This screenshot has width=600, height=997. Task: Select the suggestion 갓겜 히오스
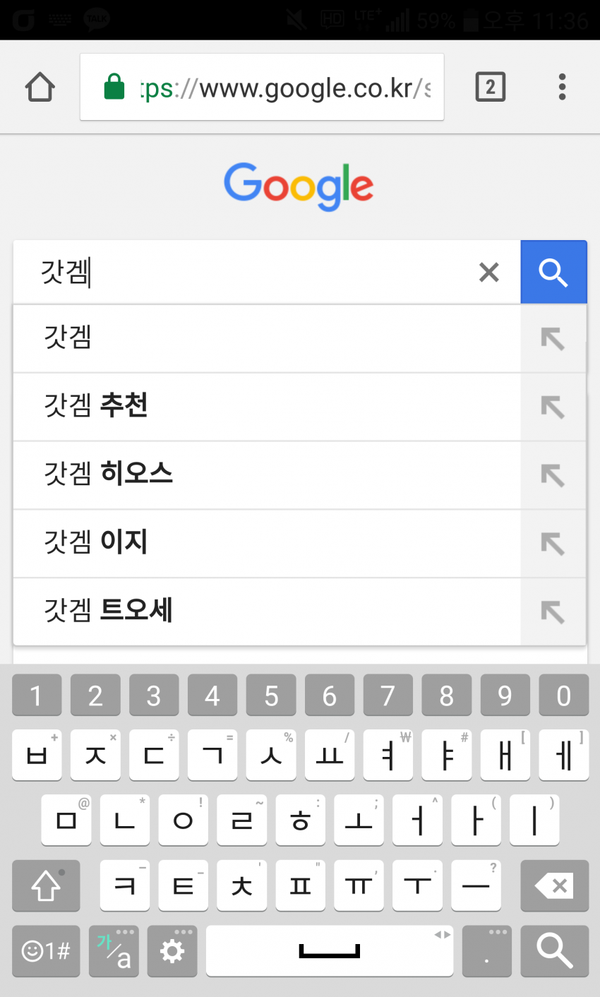pyautogui.click(x=267, y=475)
